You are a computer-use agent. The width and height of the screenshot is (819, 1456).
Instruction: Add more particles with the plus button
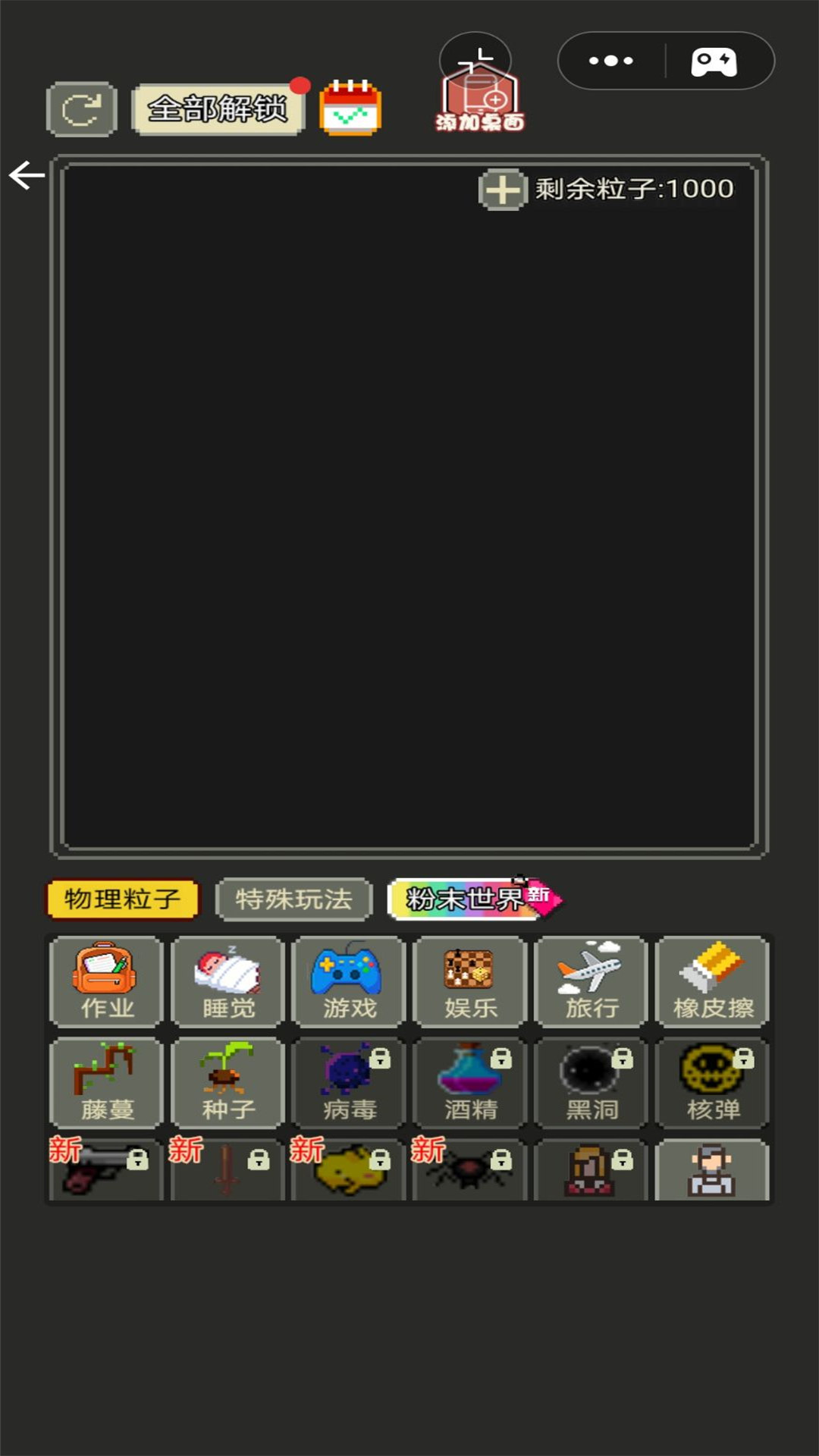point(503,189)
